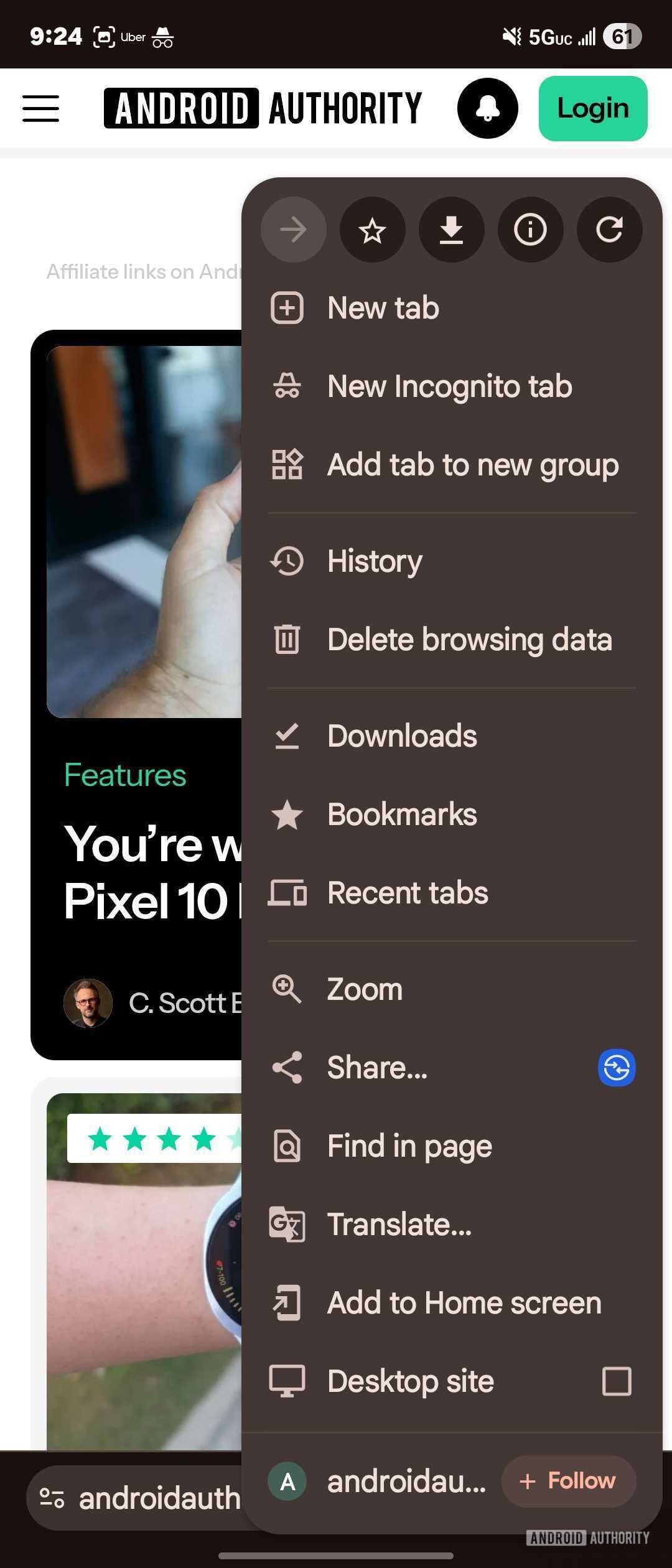Open saved Bookmarks
The width and height of the screenshot is (672, 1568).
[402, 814]
